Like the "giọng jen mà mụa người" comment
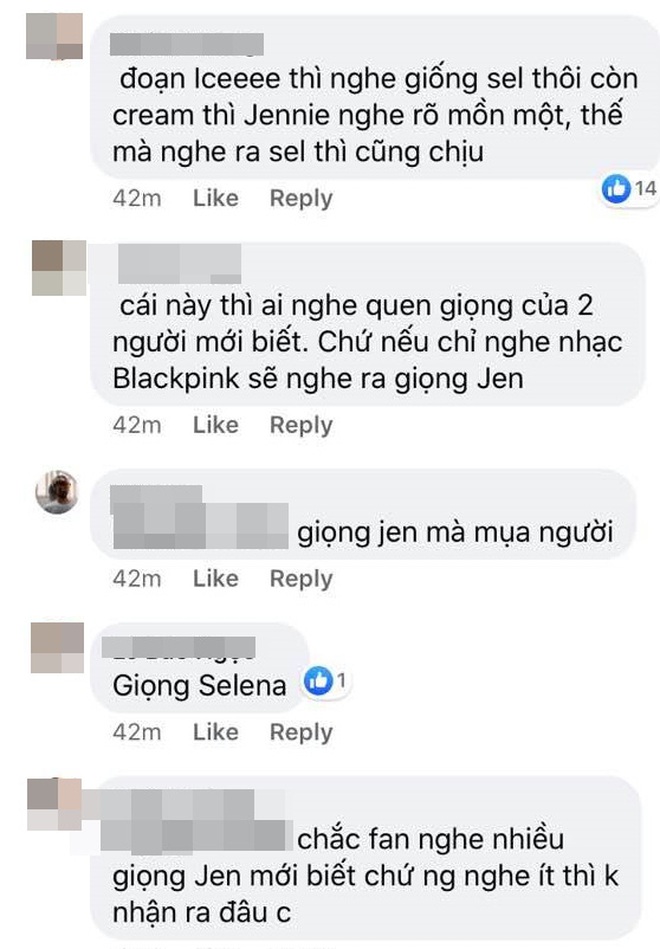 215,578
